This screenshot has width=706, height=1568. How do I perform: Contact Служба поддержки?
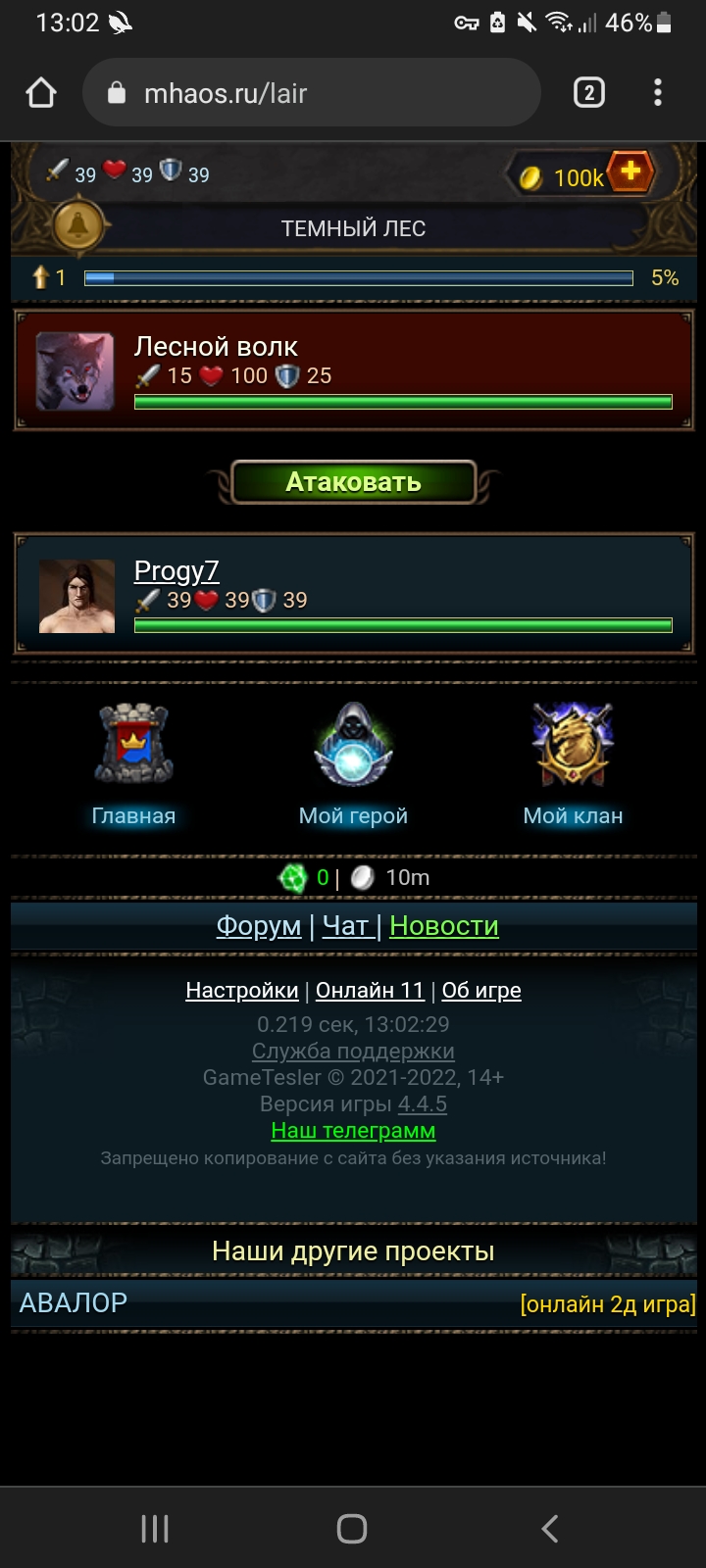pyautogui.click(x=353, y=1051)
